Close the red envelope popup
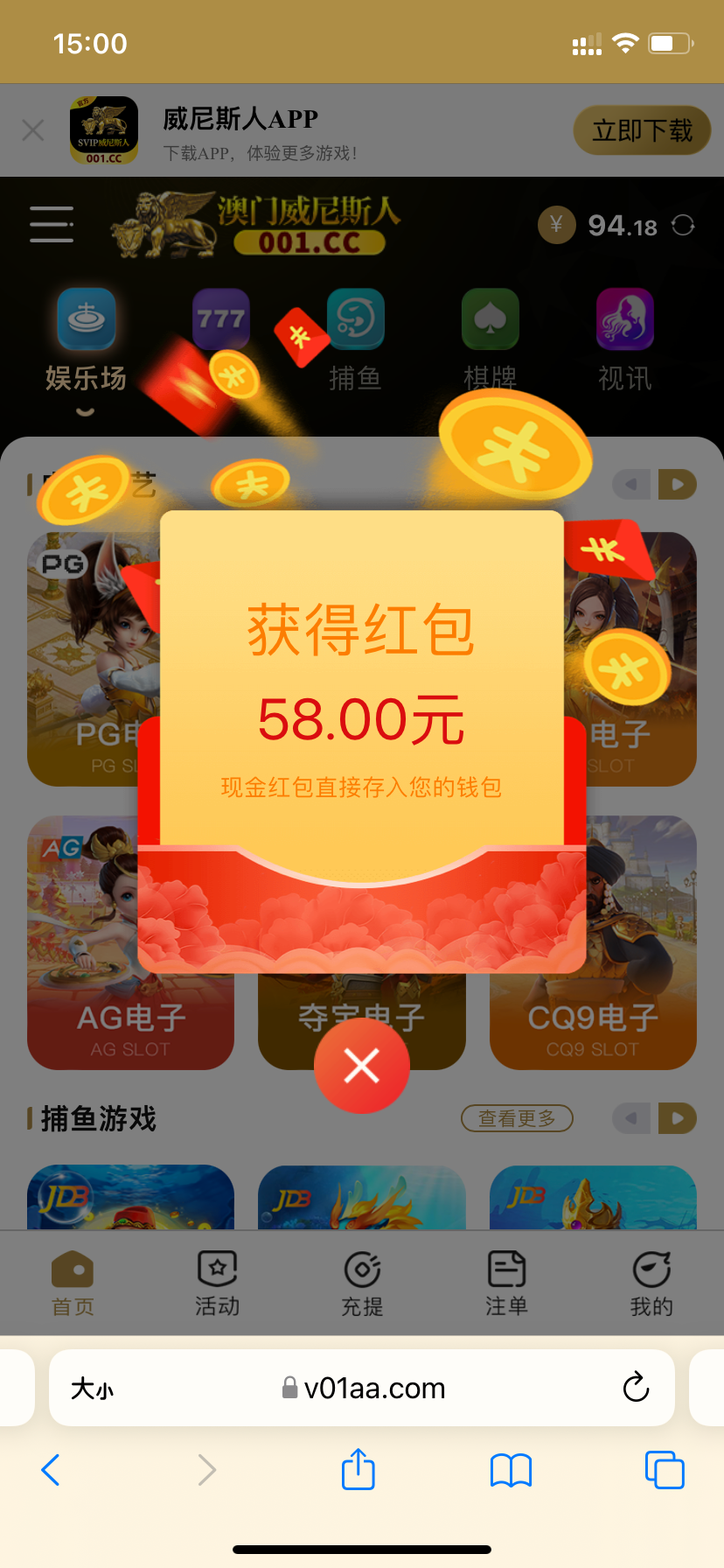The image size is (724, 1568). [x=361, y=1065]
